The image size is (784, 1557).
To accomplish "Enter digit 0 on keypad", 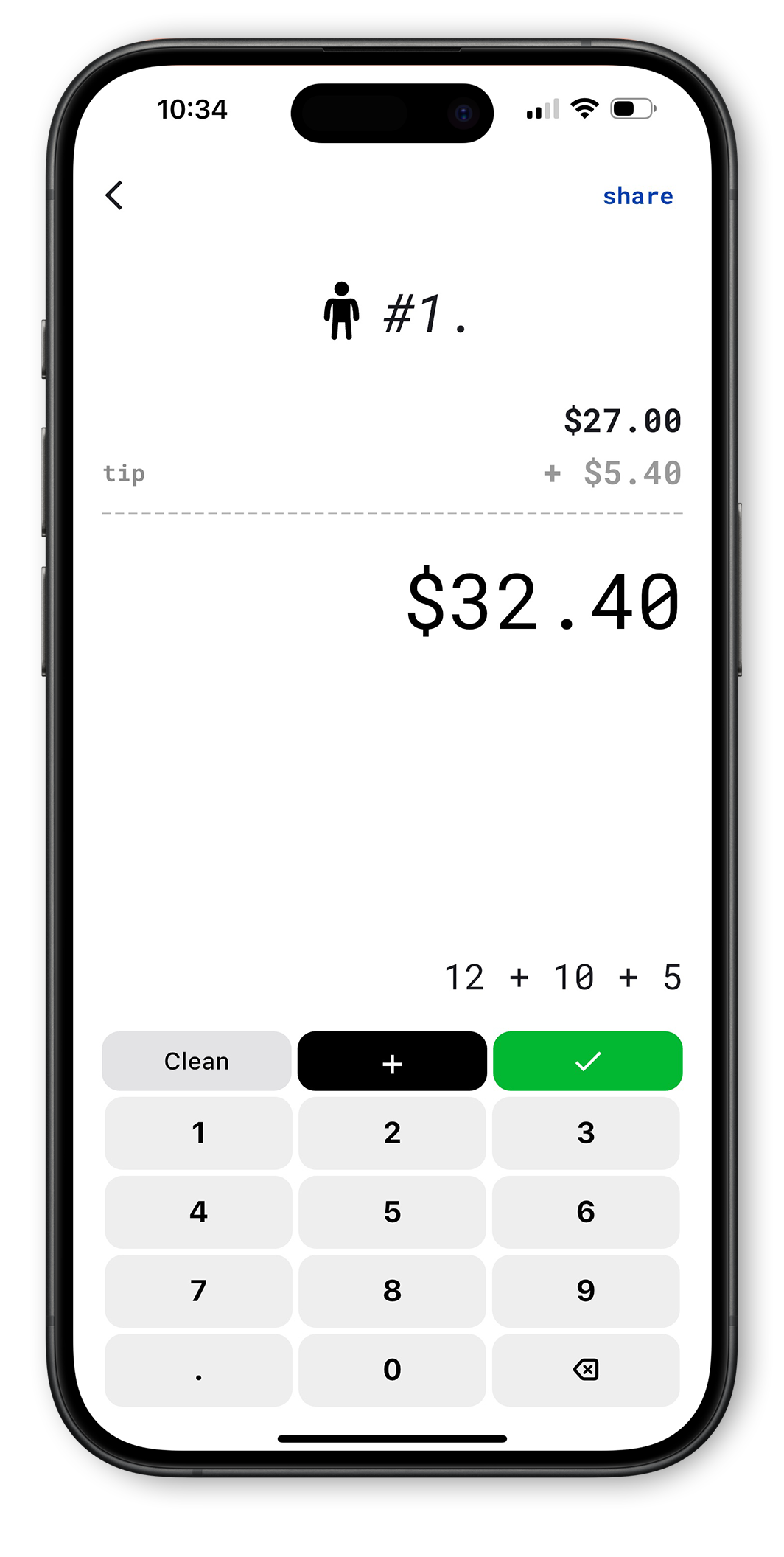I will pos(392,1369).
